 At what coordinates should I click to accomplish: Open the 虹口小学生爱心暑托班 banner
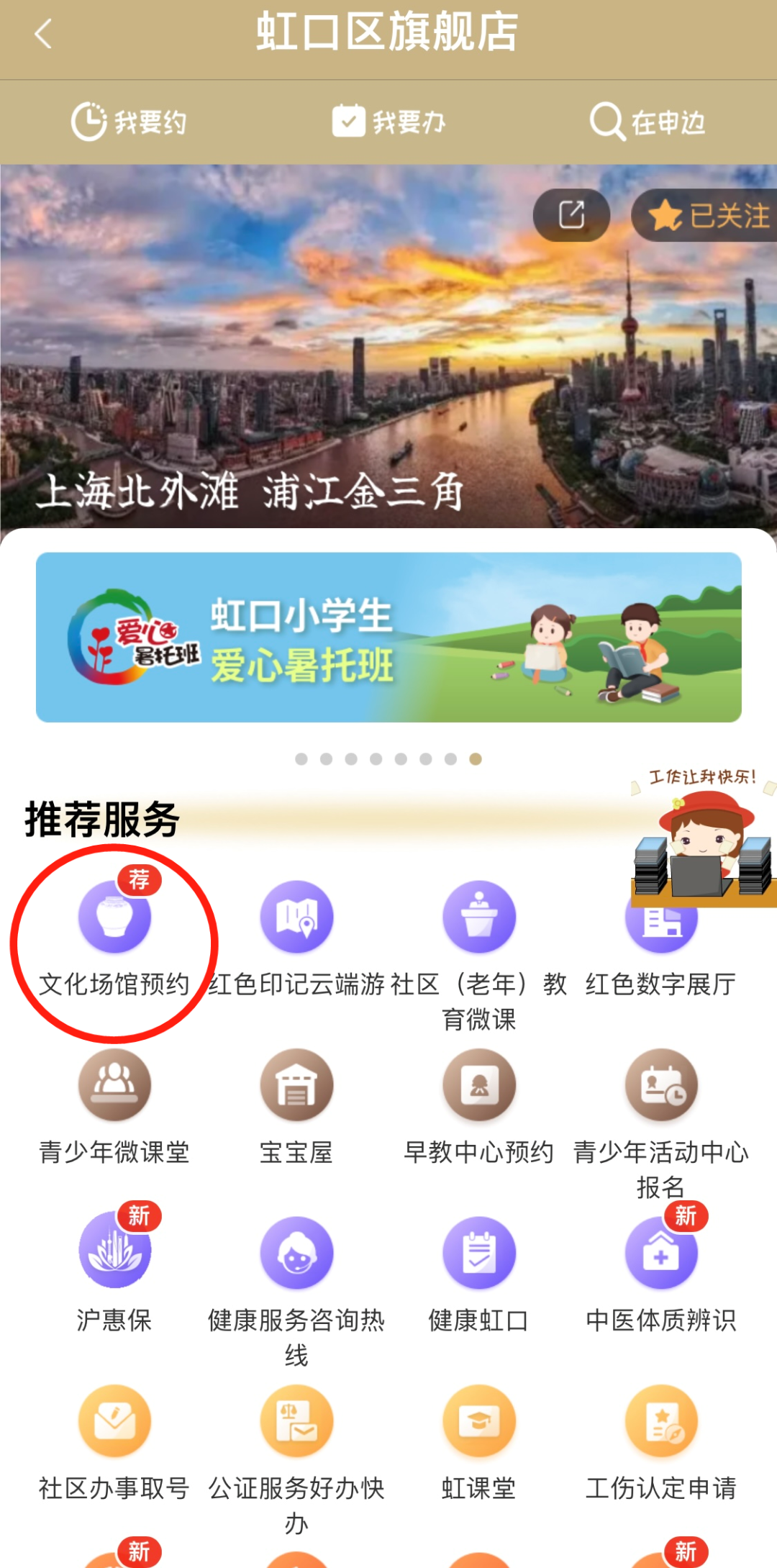pyautogui.click(x=388, y=637)
